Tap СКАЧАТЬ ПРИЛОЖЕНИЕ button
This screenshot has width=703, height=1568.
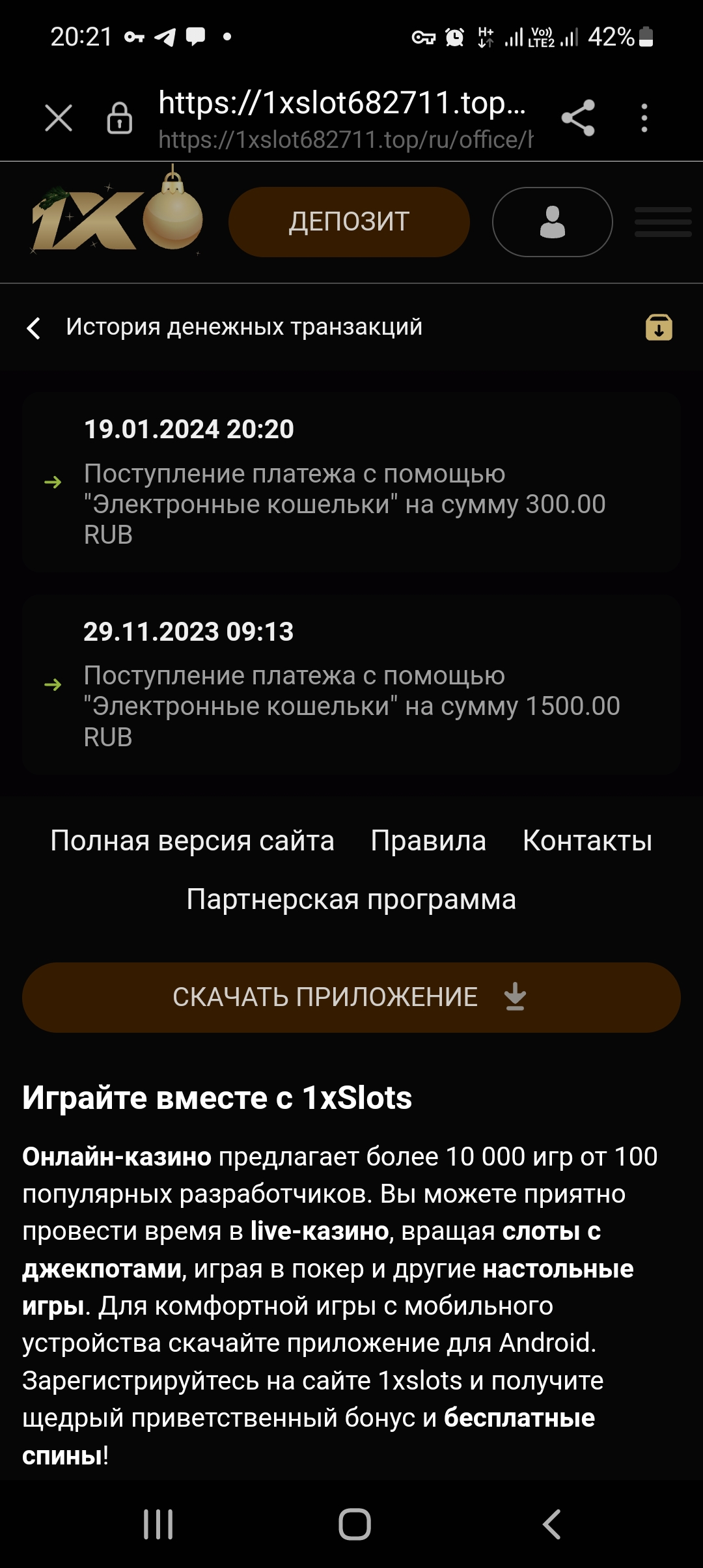coord(351,997)
